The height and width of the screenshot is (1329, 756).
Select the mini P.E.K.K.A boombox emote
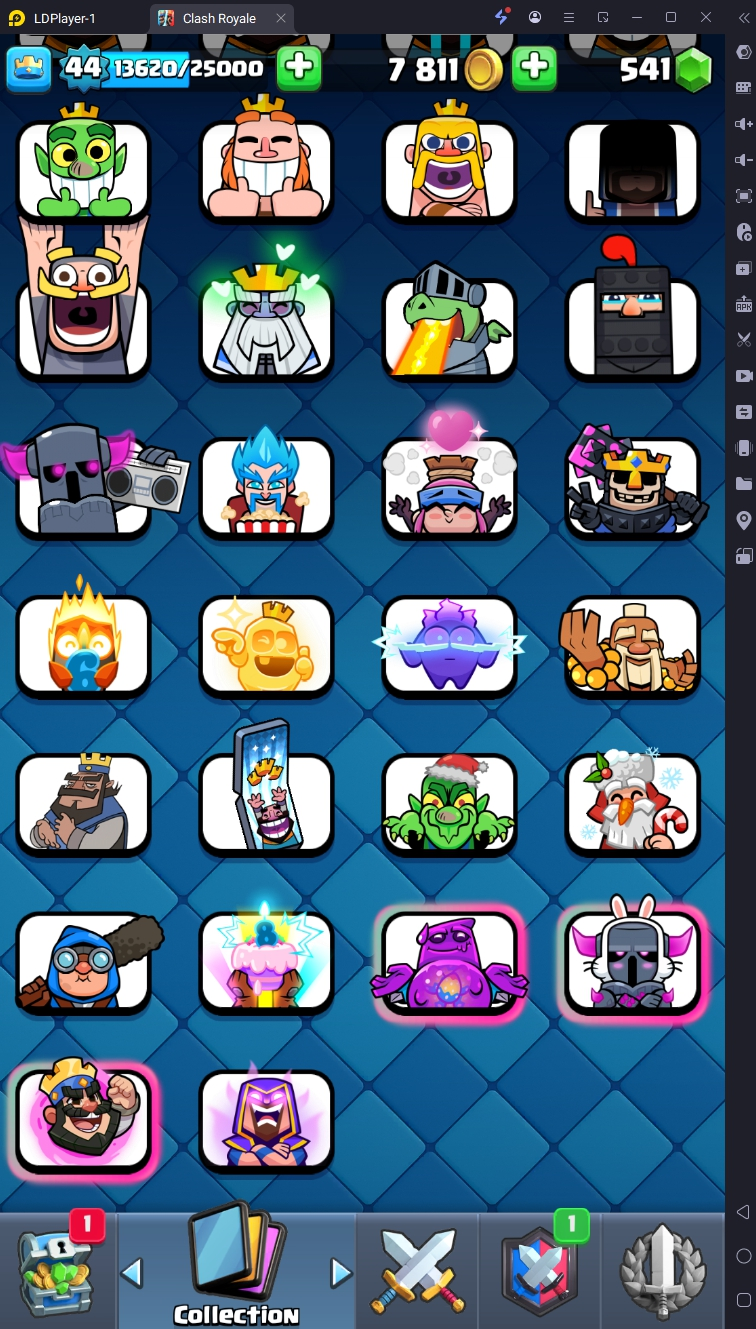click(83, 485)
